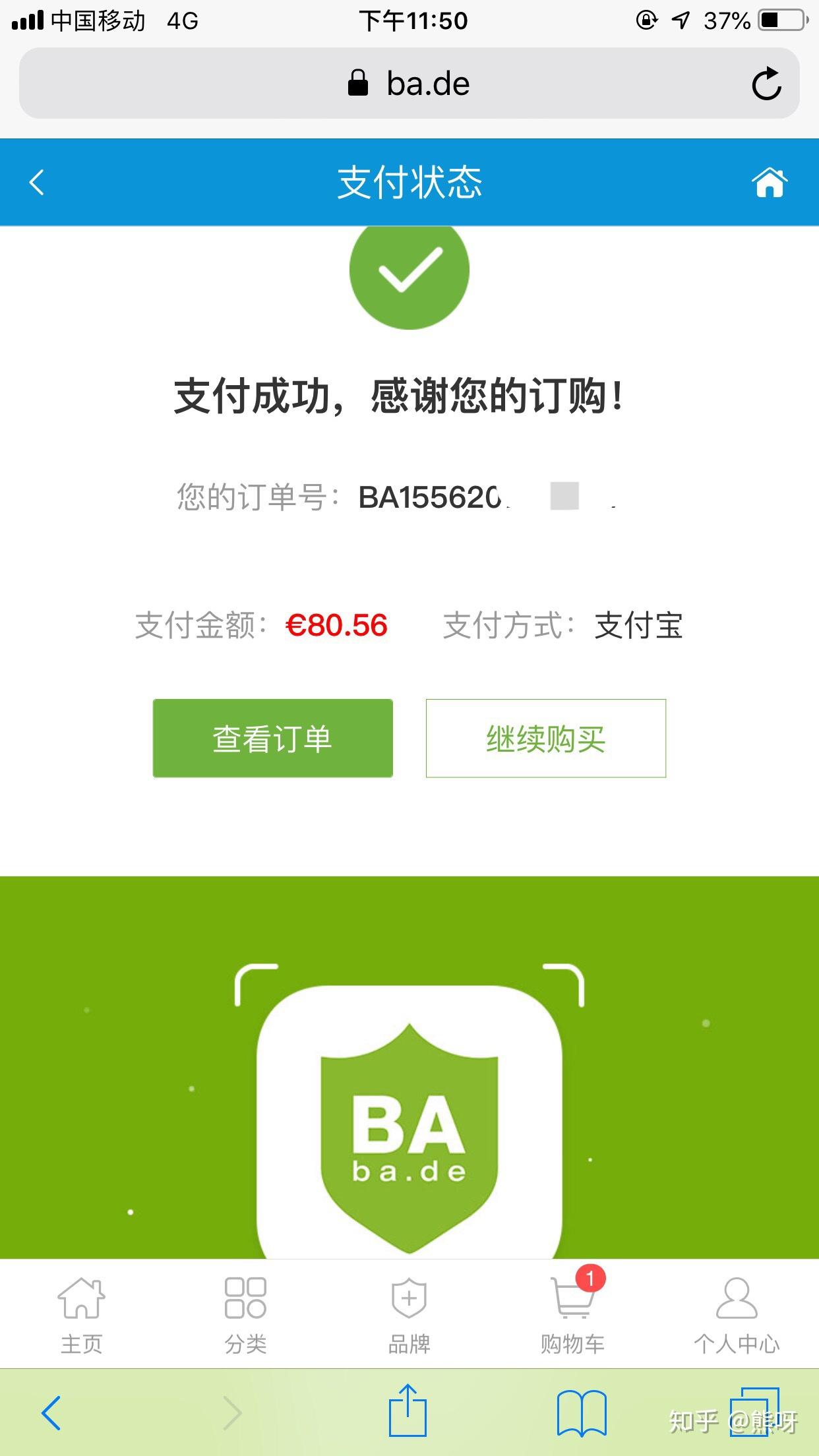Tap 查看订单 to view the order
The width and height of the screenshot is (819, 1456).
tap(273, 738)
